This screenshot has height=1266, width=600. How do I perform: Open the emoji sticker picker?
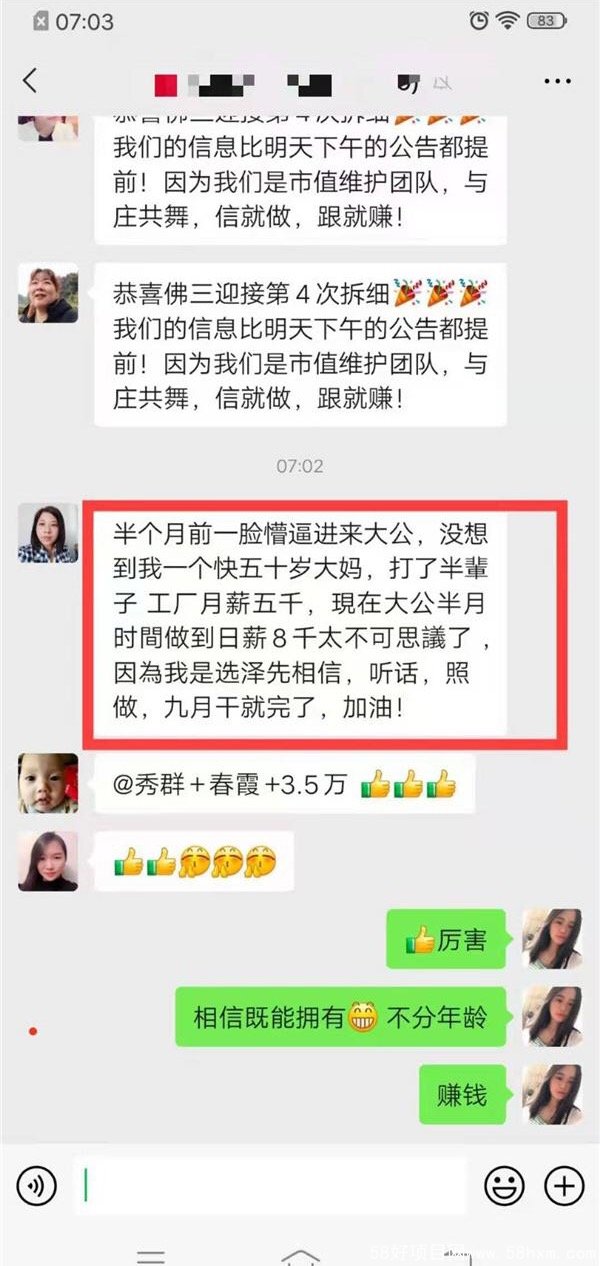[504, 1186]
